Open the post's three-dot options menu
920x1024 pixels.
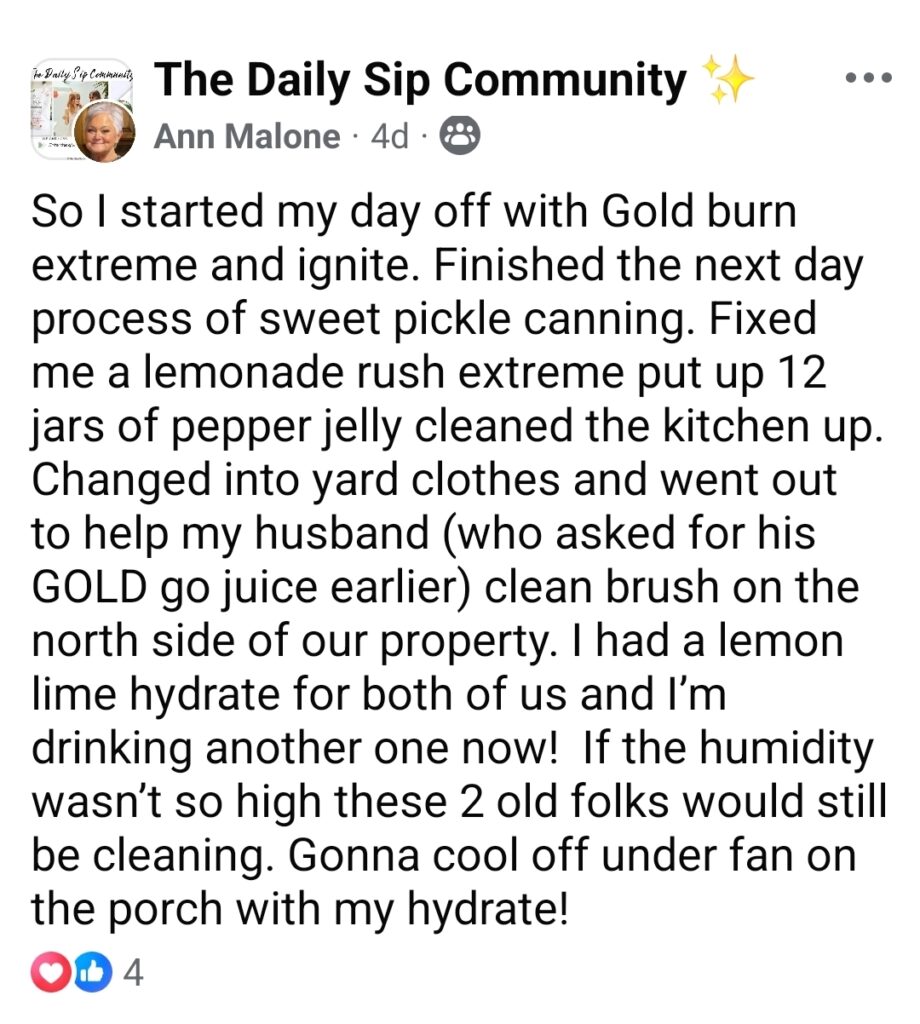pos(866,79)
